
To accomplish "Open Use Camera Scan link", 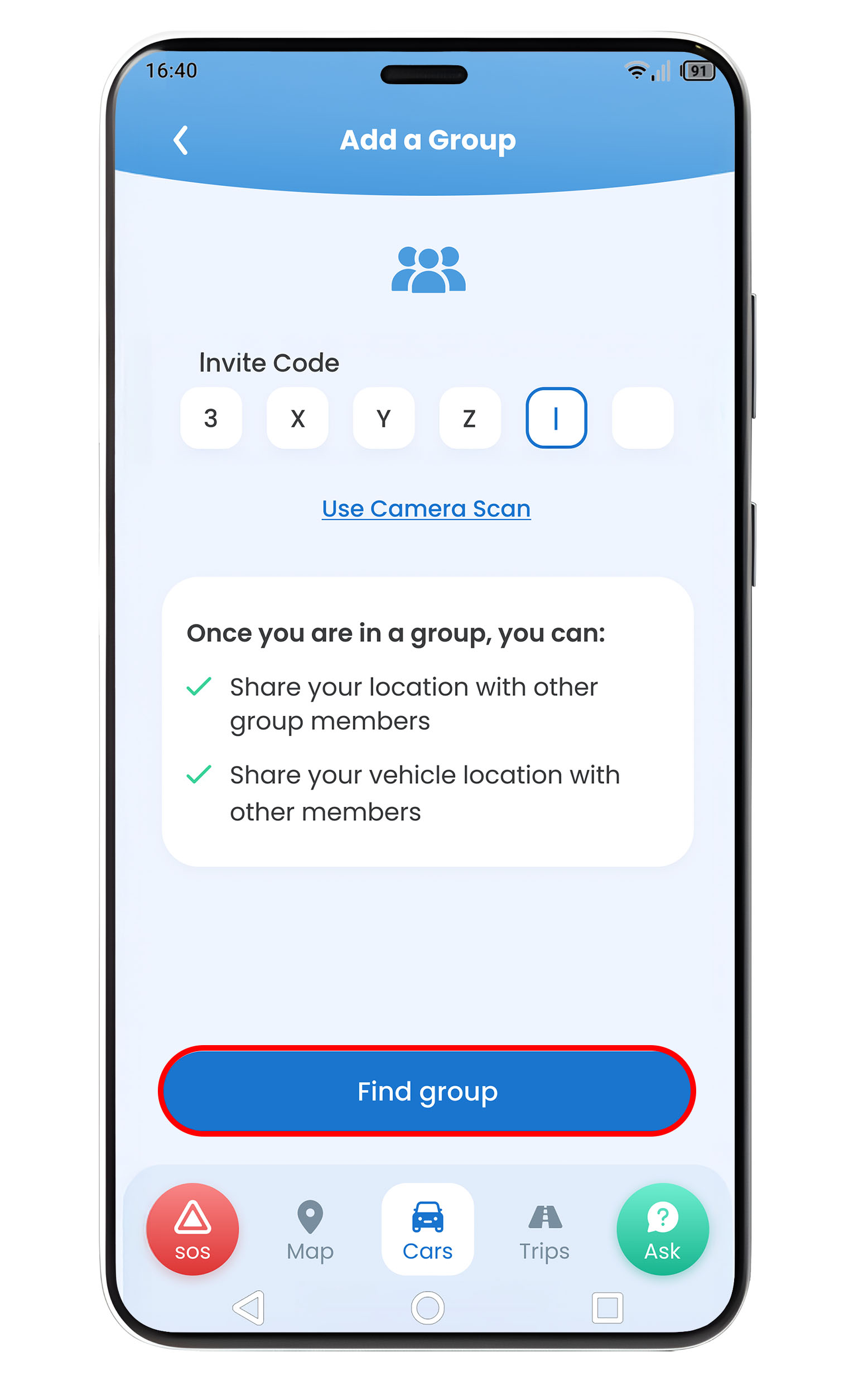I will click(x=426, y=509).
